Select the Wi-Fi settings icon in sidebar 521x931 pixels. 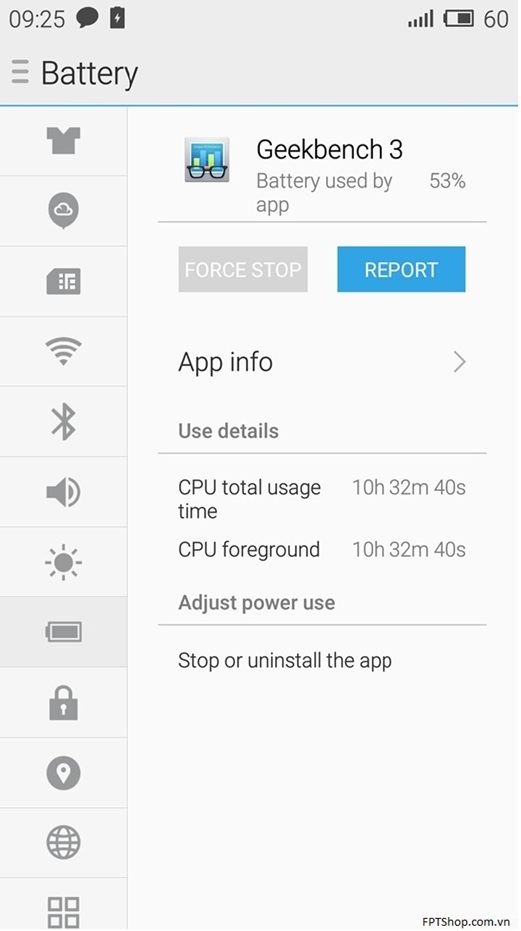pyautogui.click(x=63, y=351)
